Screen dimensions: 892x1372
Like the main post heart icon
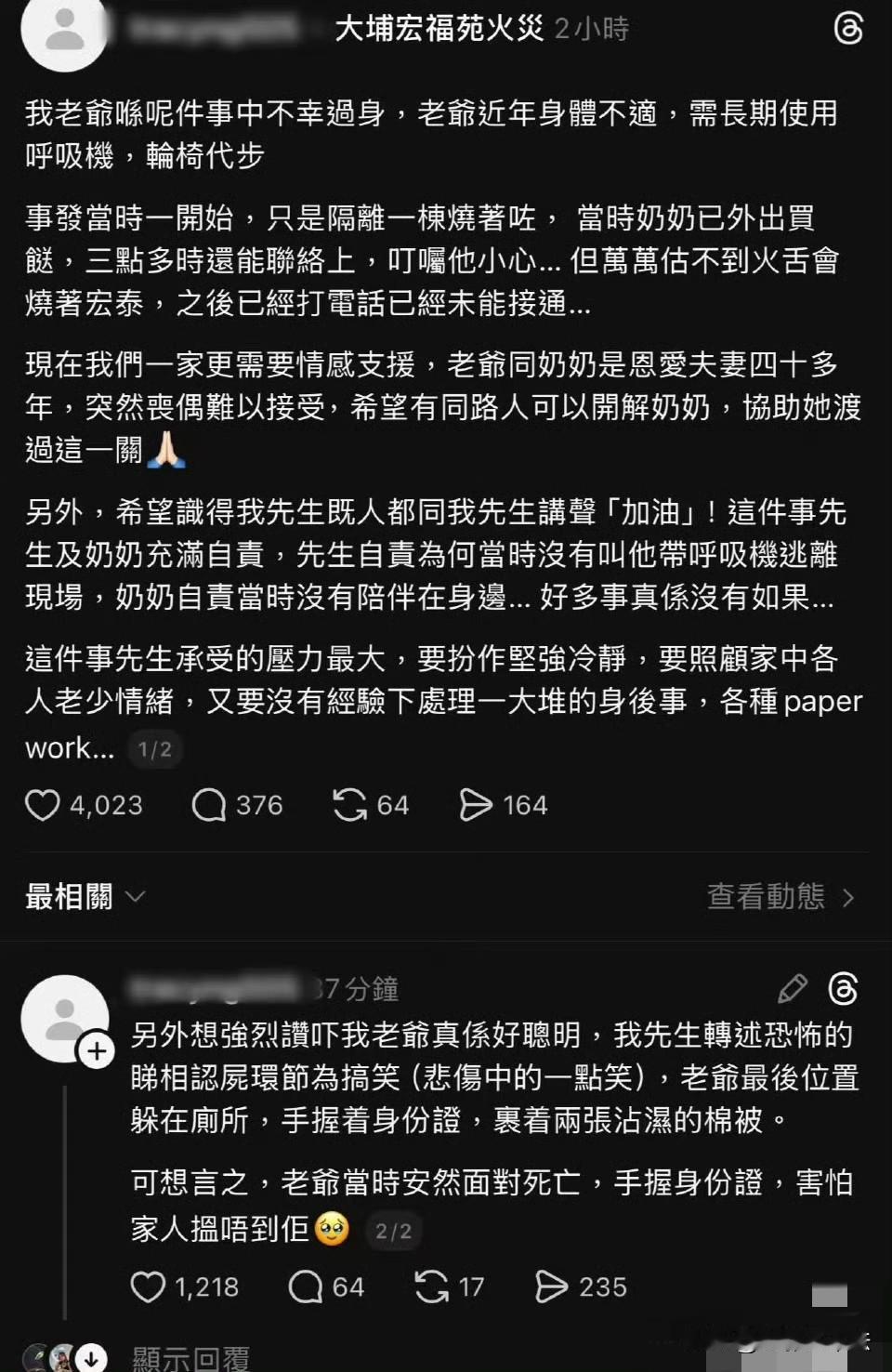click(x=44, y=806)
